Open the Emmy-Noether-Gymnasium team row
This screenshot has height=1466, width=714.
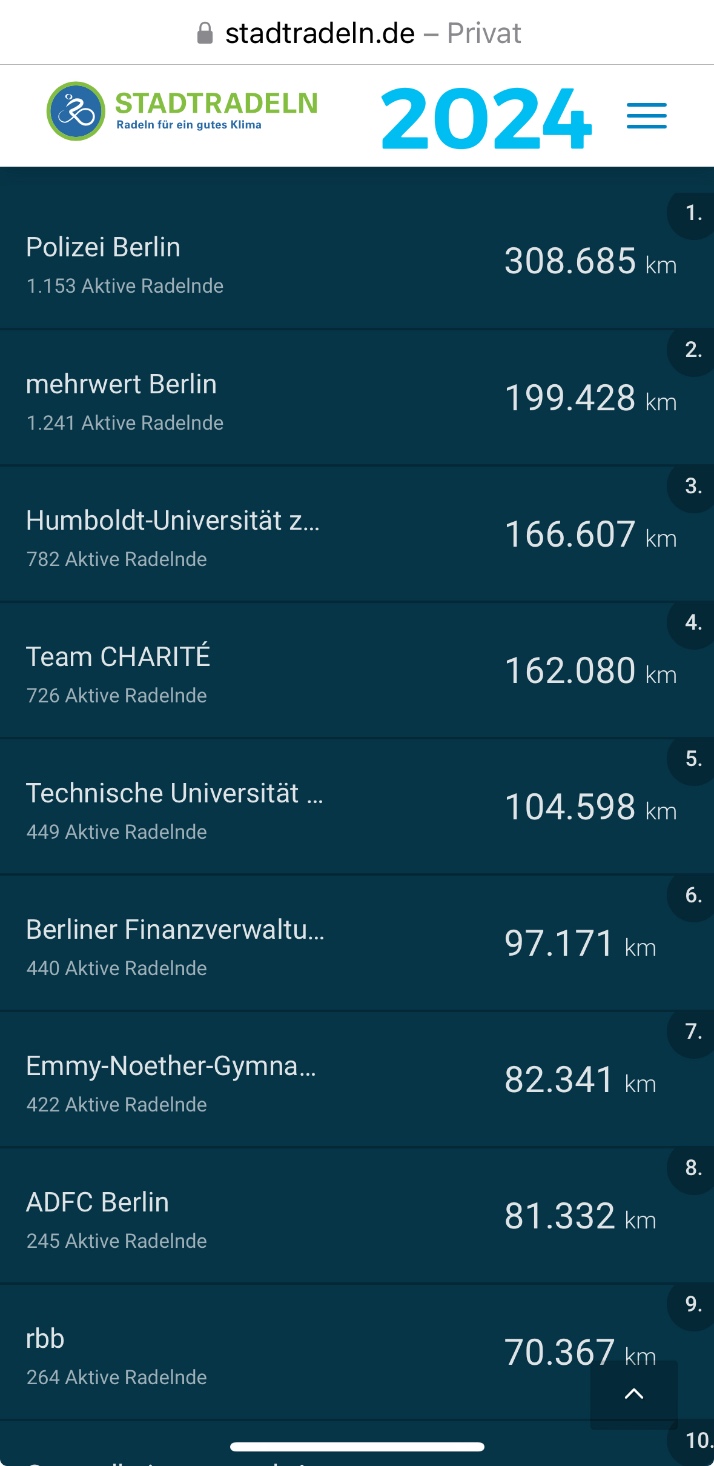click(357, 1080)
